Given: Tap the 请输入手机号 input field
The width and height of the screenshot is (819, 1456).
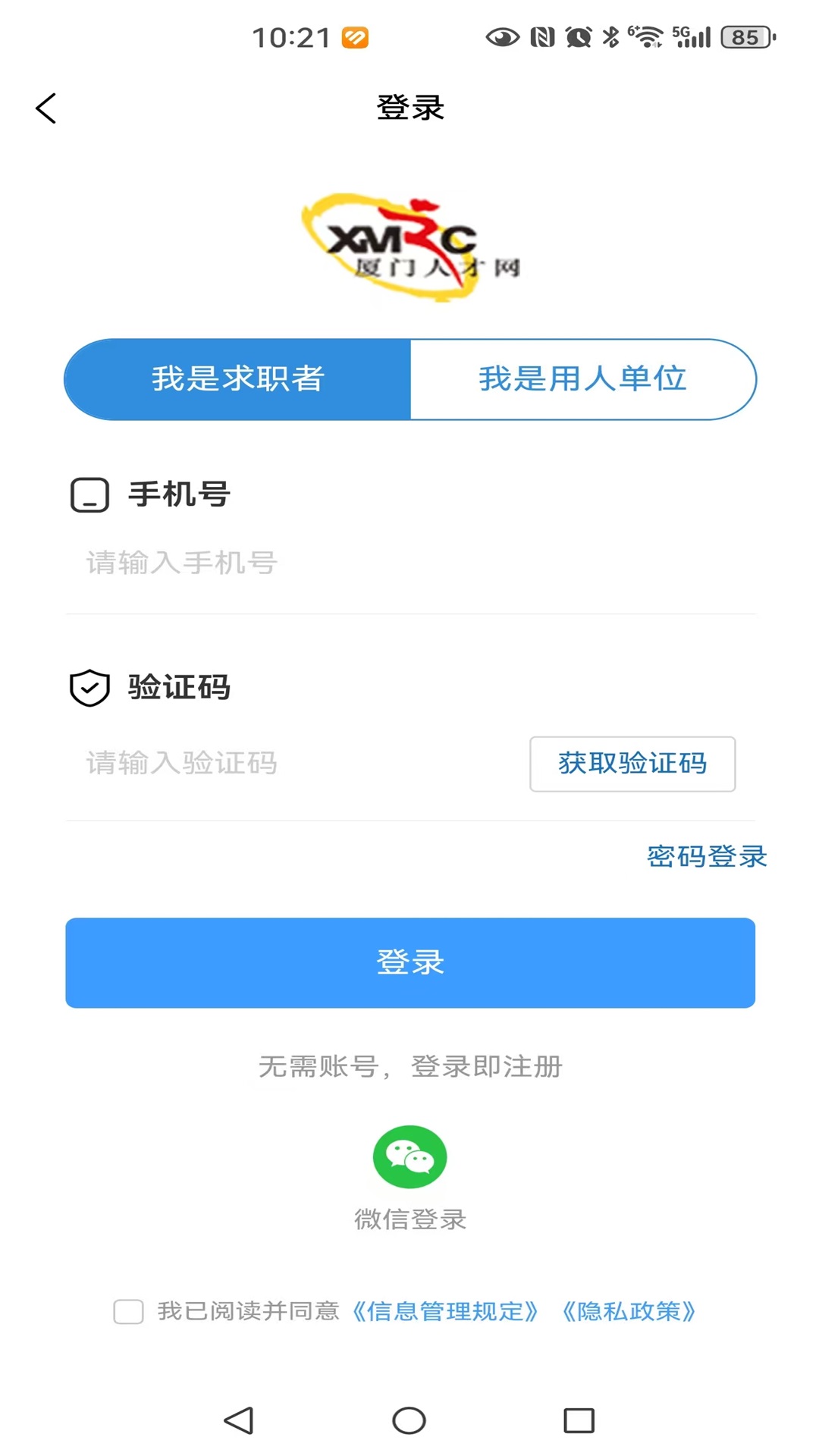Looking at the screenshot, I should (227, 563).
